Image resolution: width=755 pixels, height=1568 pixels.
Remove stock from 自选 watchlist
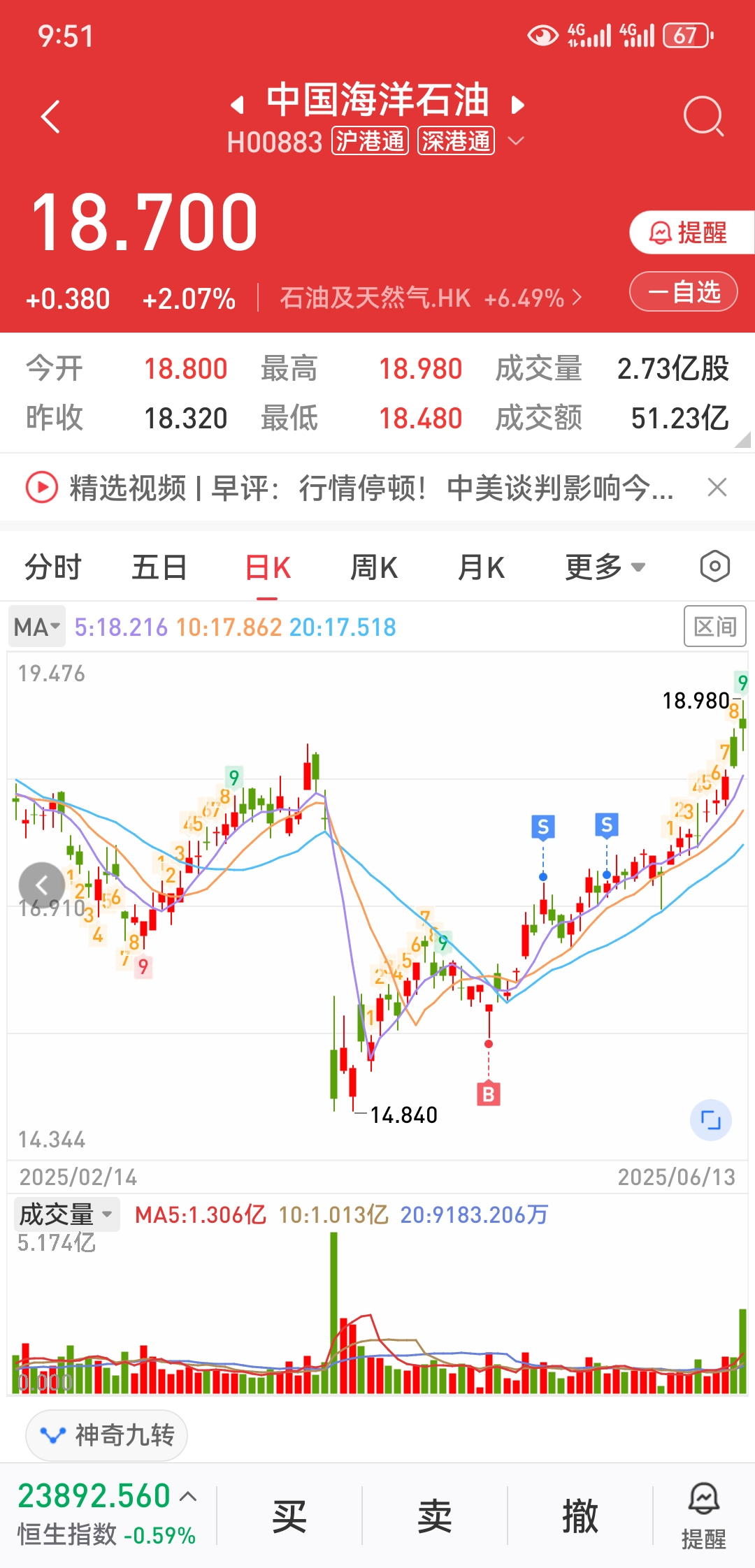pyautogui.click(x=683, y=291)
